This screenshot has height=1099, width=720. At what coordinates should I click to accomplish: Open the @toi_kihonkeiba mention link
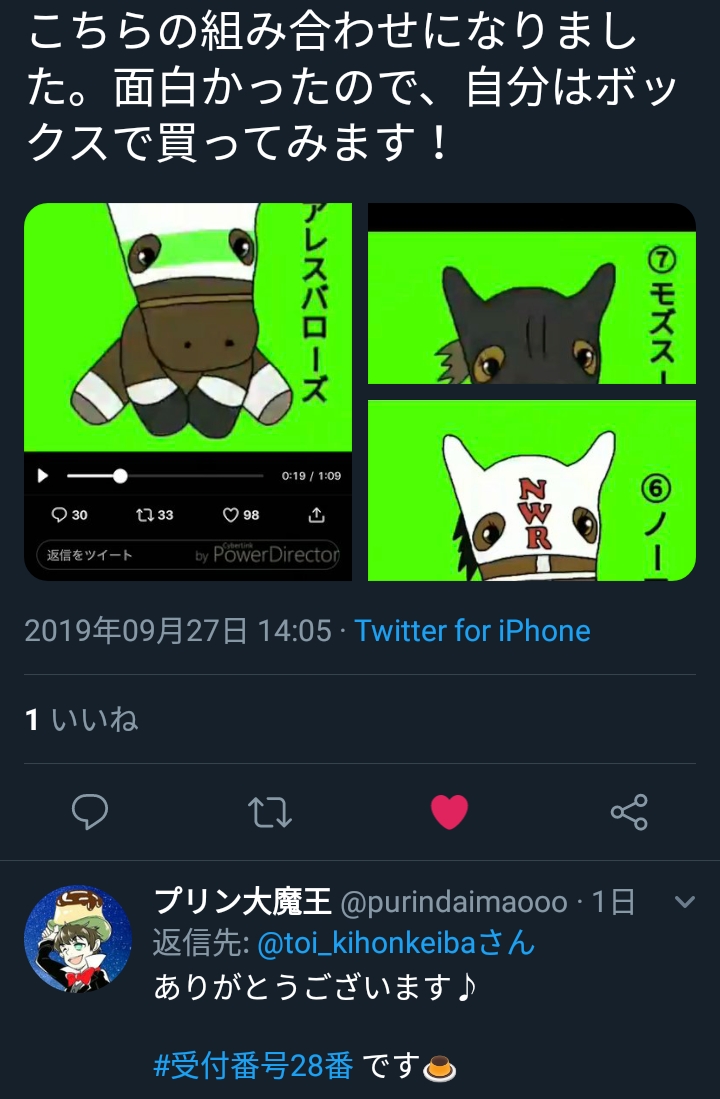pyautogui.click(x=396, y=943)
